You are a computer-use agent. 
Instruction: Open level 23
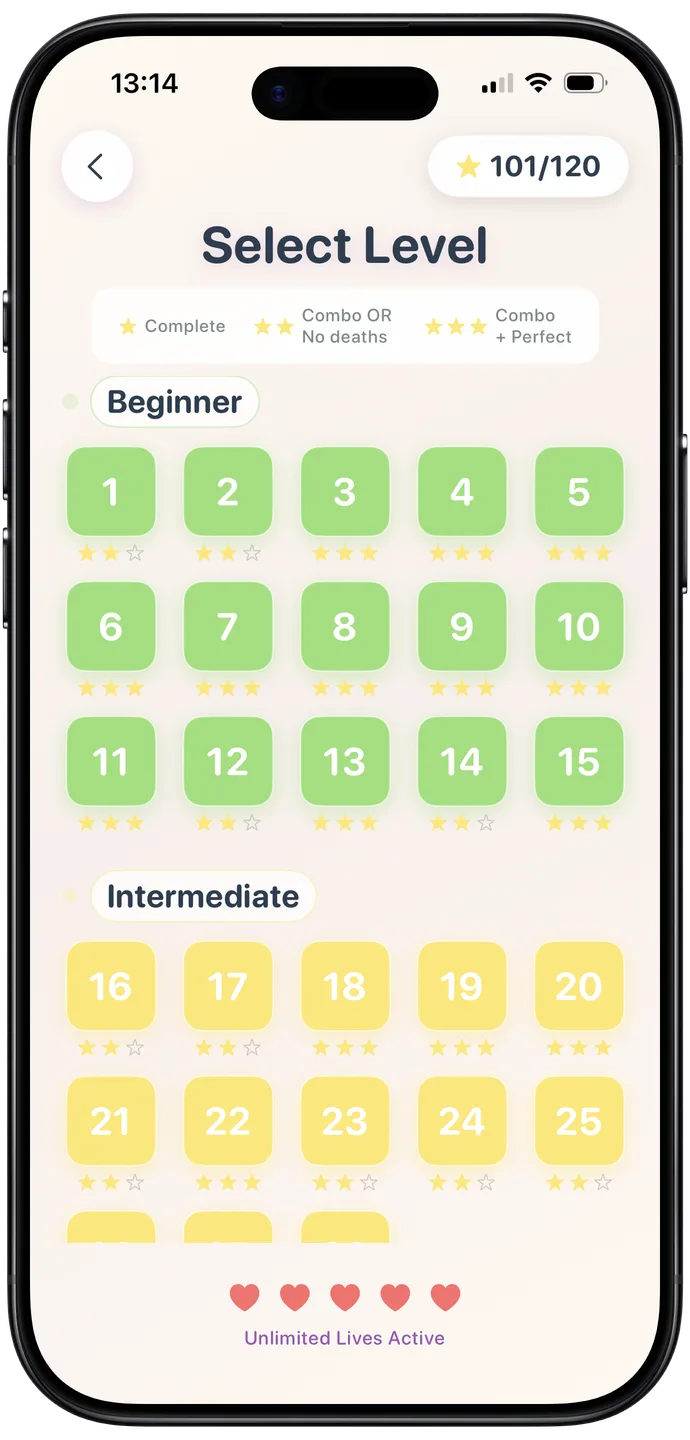(x=345, y=1121)
